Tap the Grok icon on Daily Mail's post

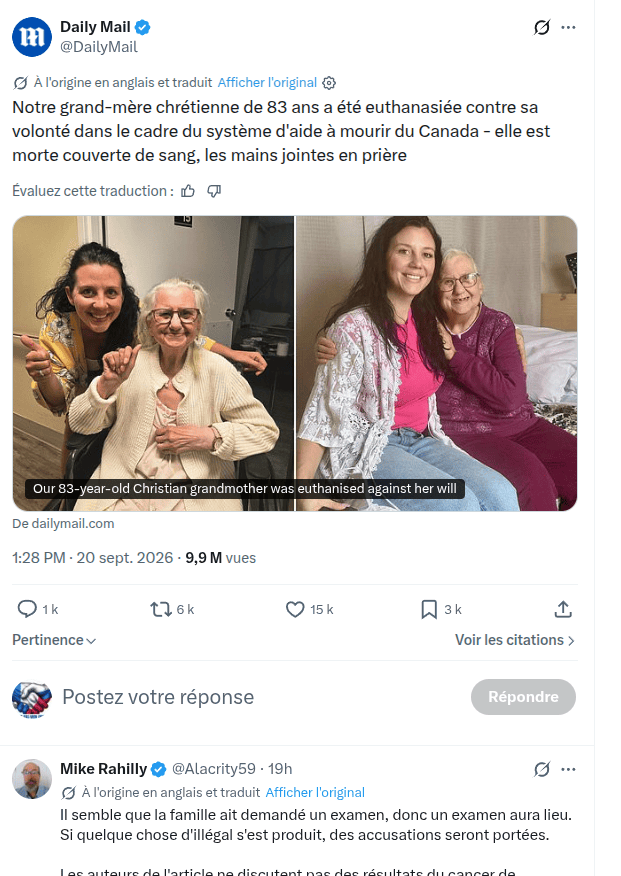point(542,27)
